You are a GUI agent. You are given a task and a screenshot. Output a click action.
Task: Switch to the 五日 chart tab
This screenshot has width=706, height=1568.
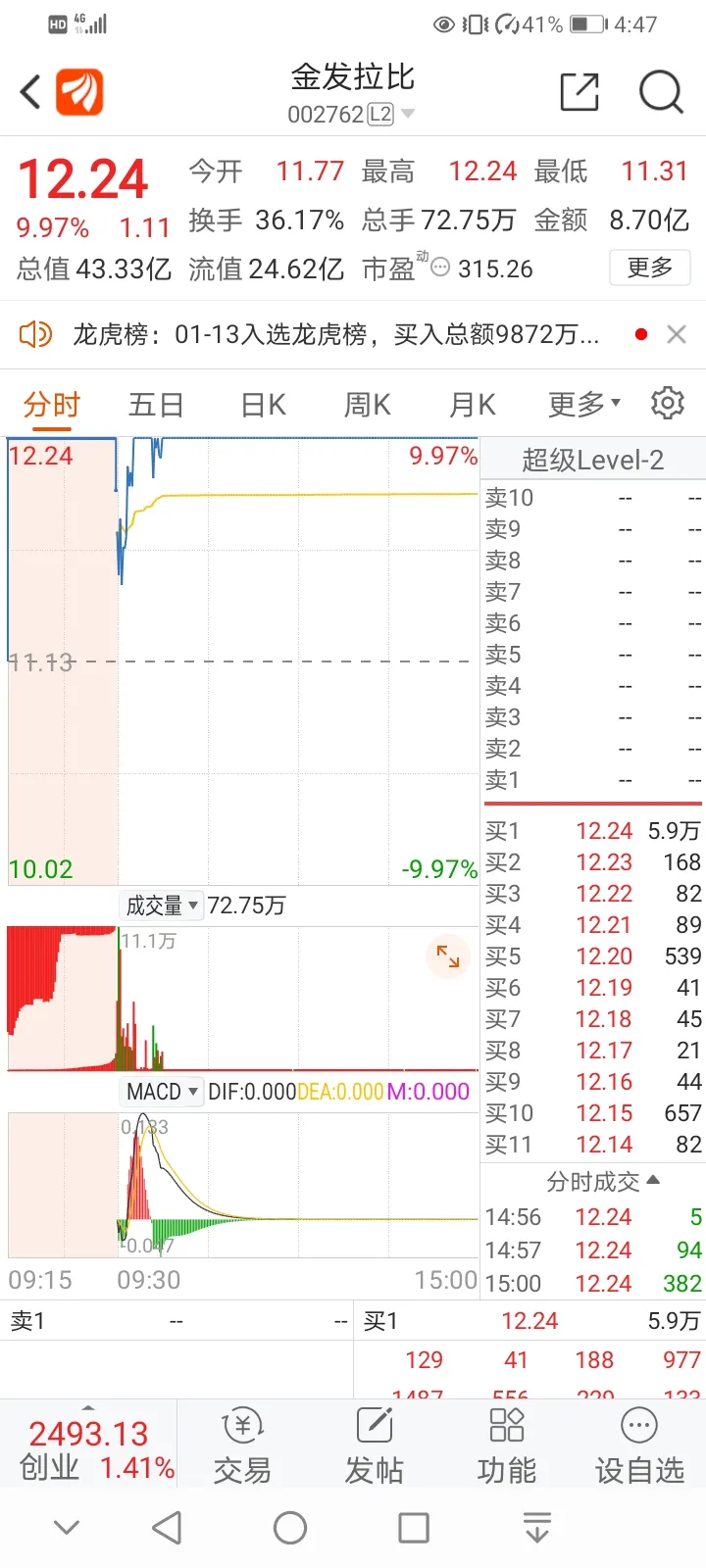click(156, 404)
